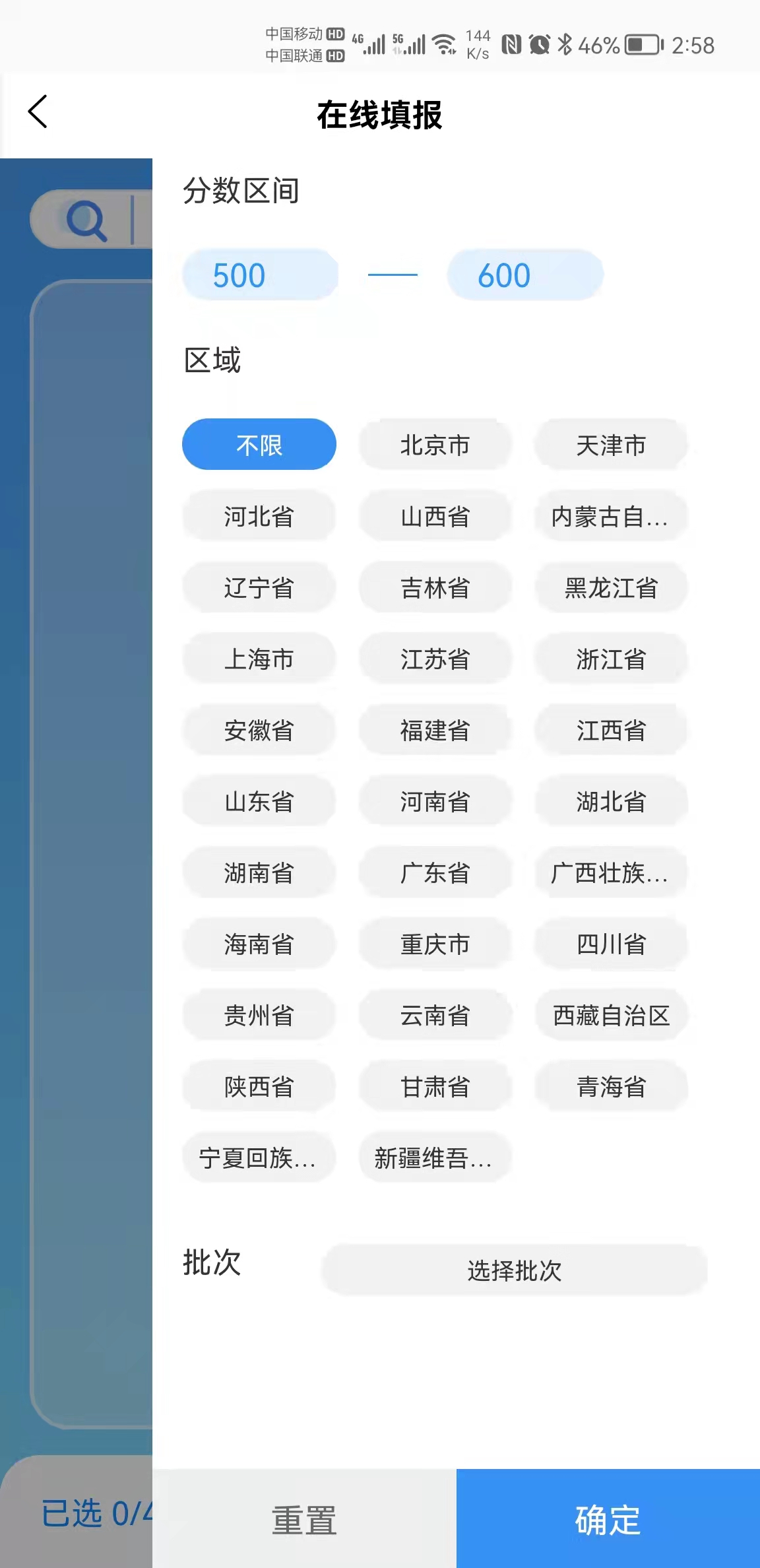
Task: Reset filters with the 重置 button
Action: tap(304, 1519)
